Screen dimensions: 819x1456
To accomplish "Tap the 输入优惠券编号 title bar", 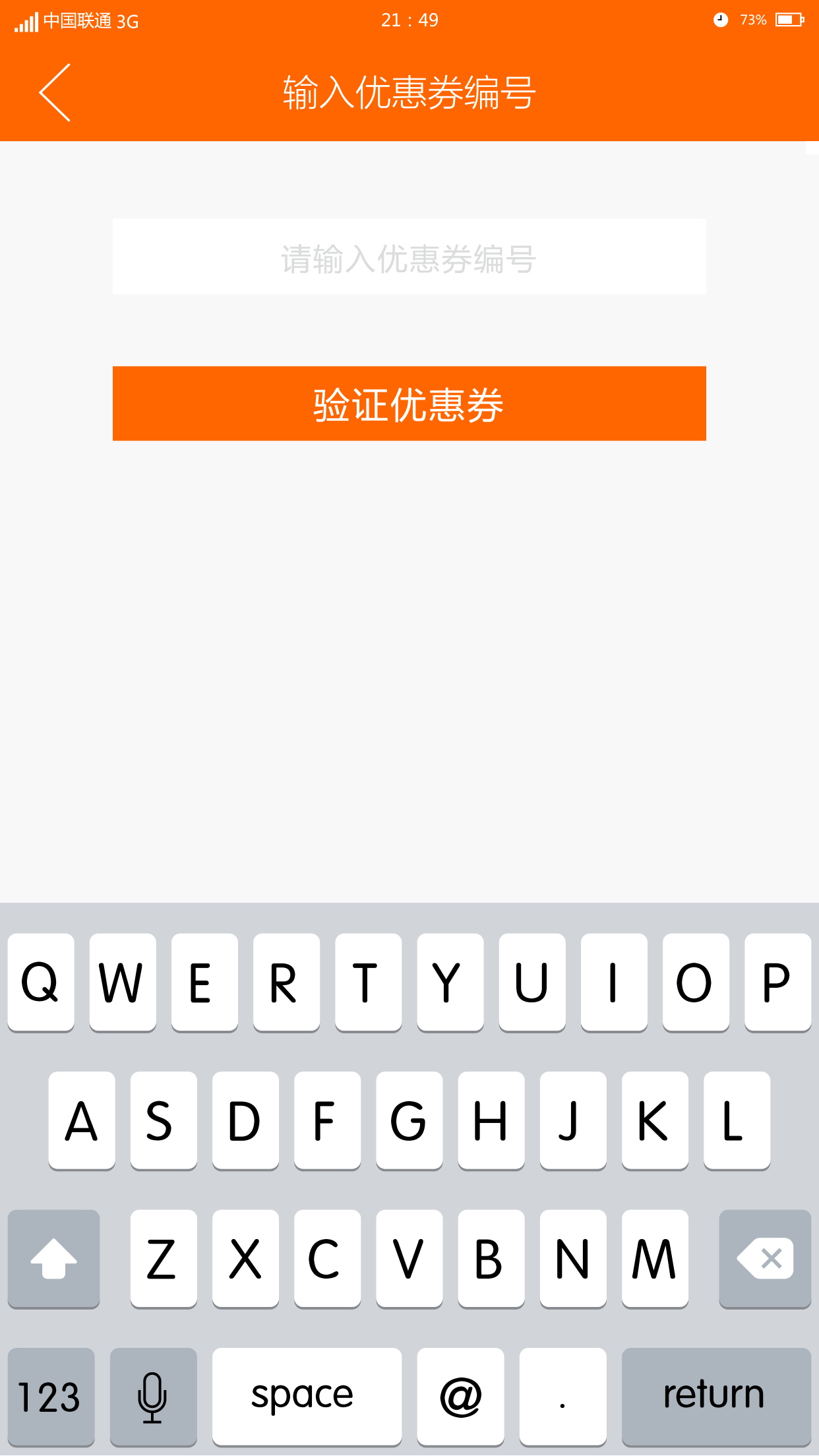I will (409, 92).
